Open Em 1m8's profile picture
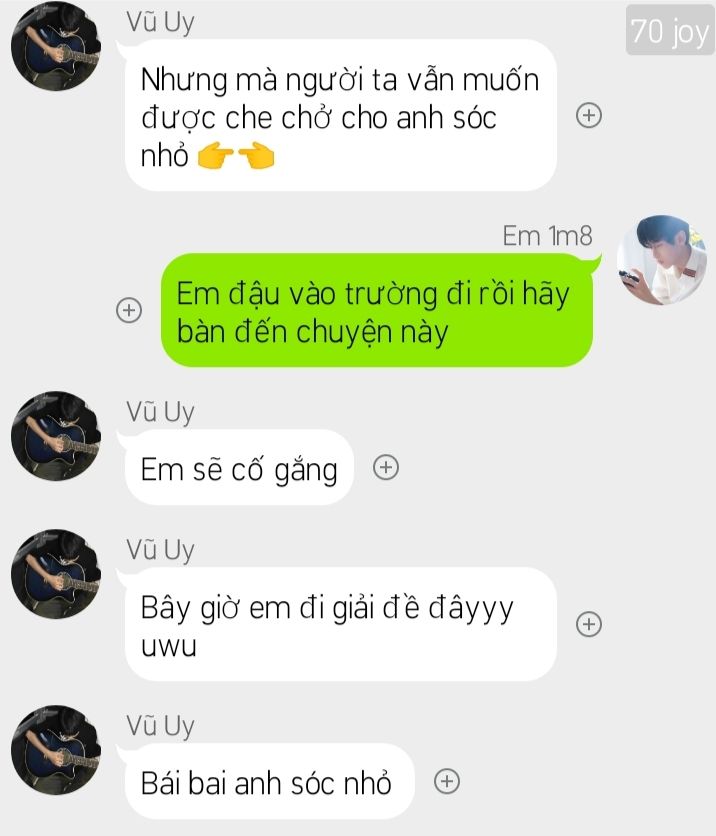 pyautogui.click(x=655, y=258)
